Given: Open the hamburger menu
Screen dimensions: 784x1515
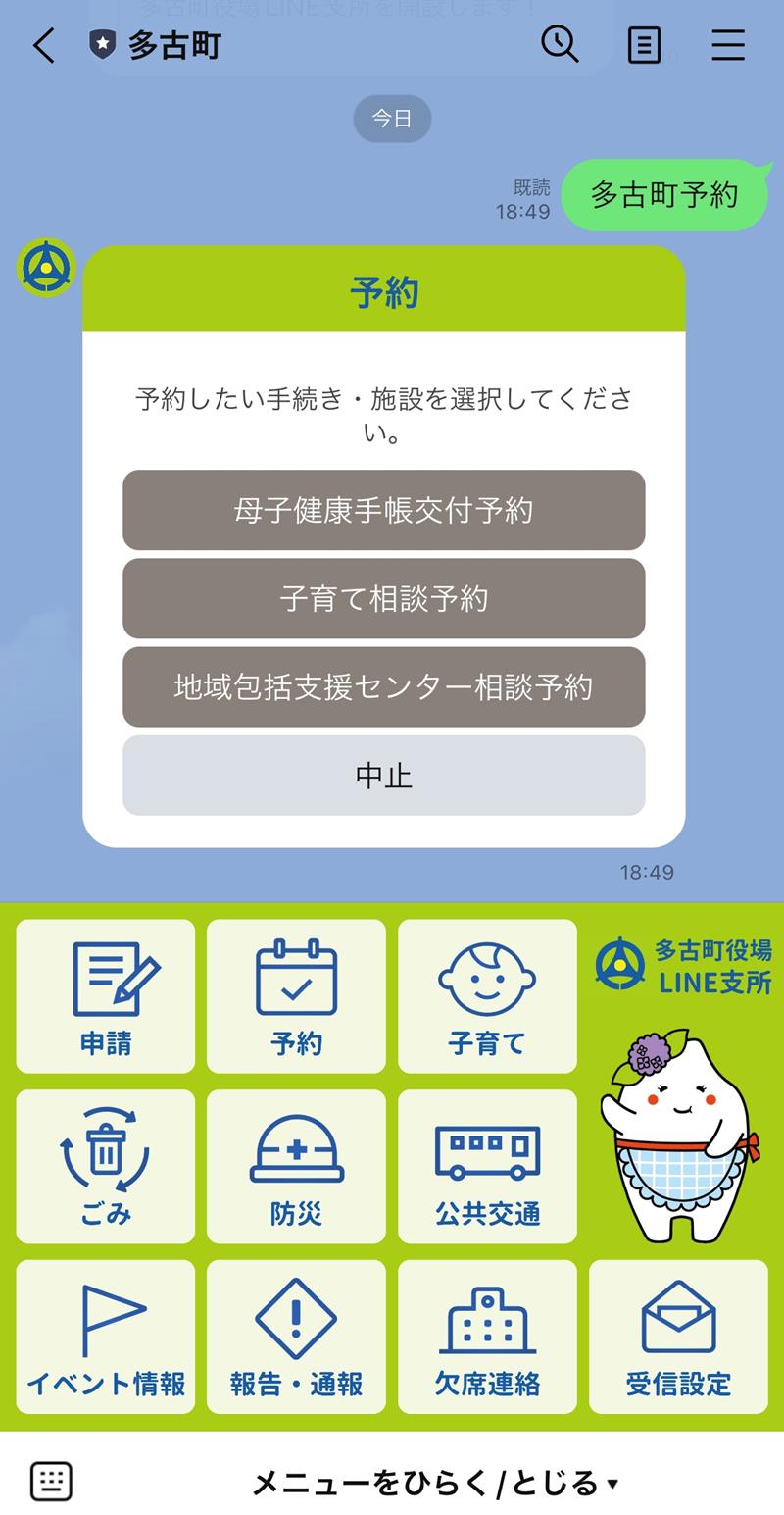Looking at the screenshot, I should click(728, 45).
